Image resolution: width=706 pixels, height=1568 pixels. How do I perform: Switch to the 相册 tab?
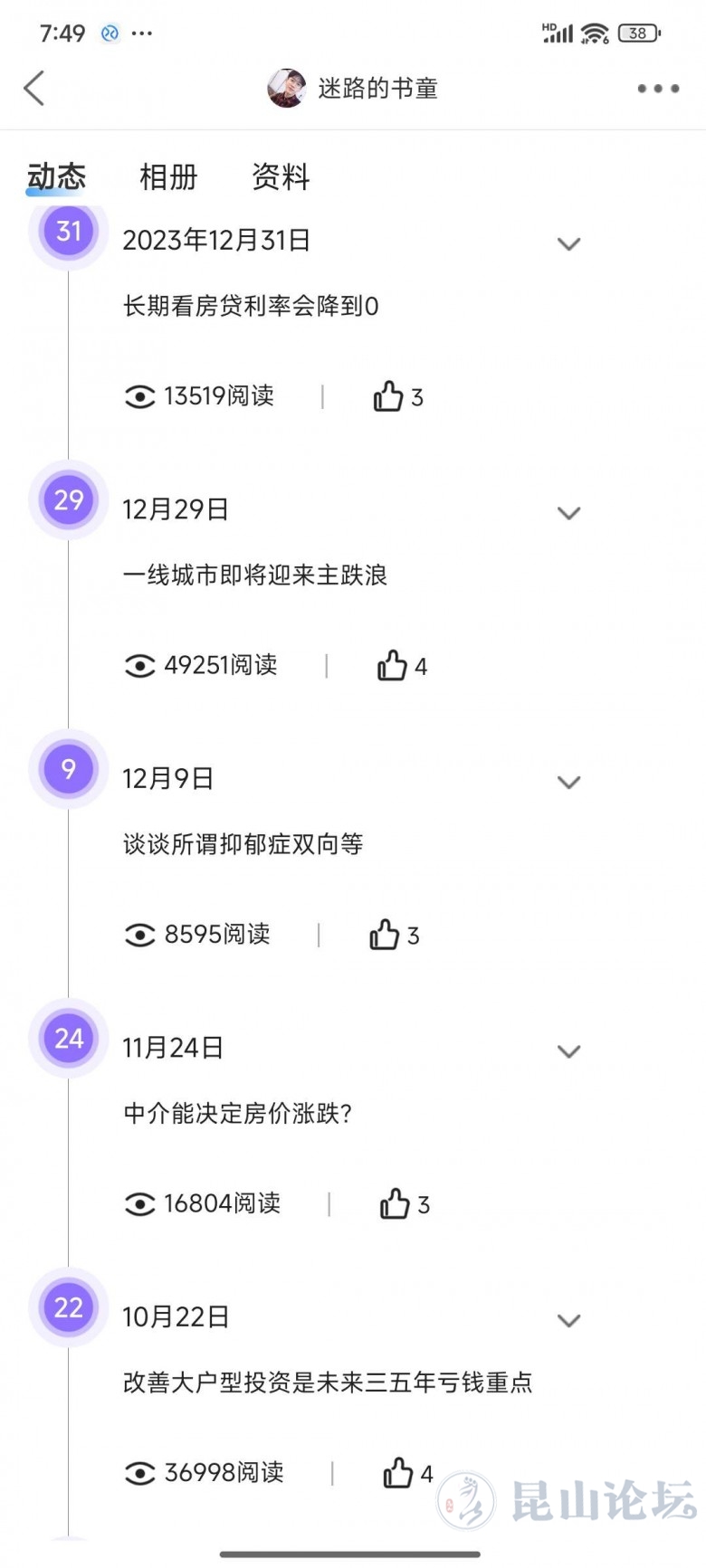click(168, 177)
